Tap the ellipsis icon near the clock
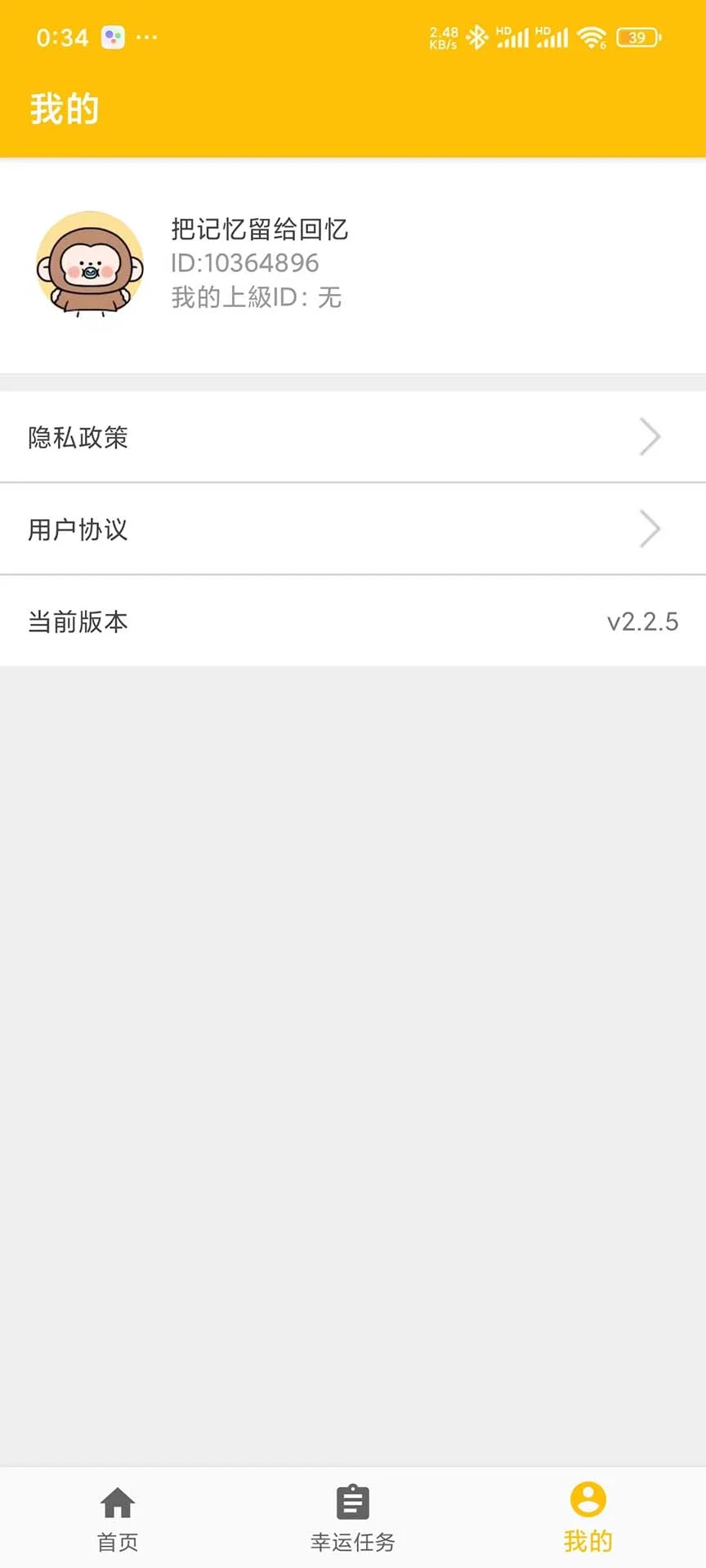 pyautogui.click(x=145, y=37)
